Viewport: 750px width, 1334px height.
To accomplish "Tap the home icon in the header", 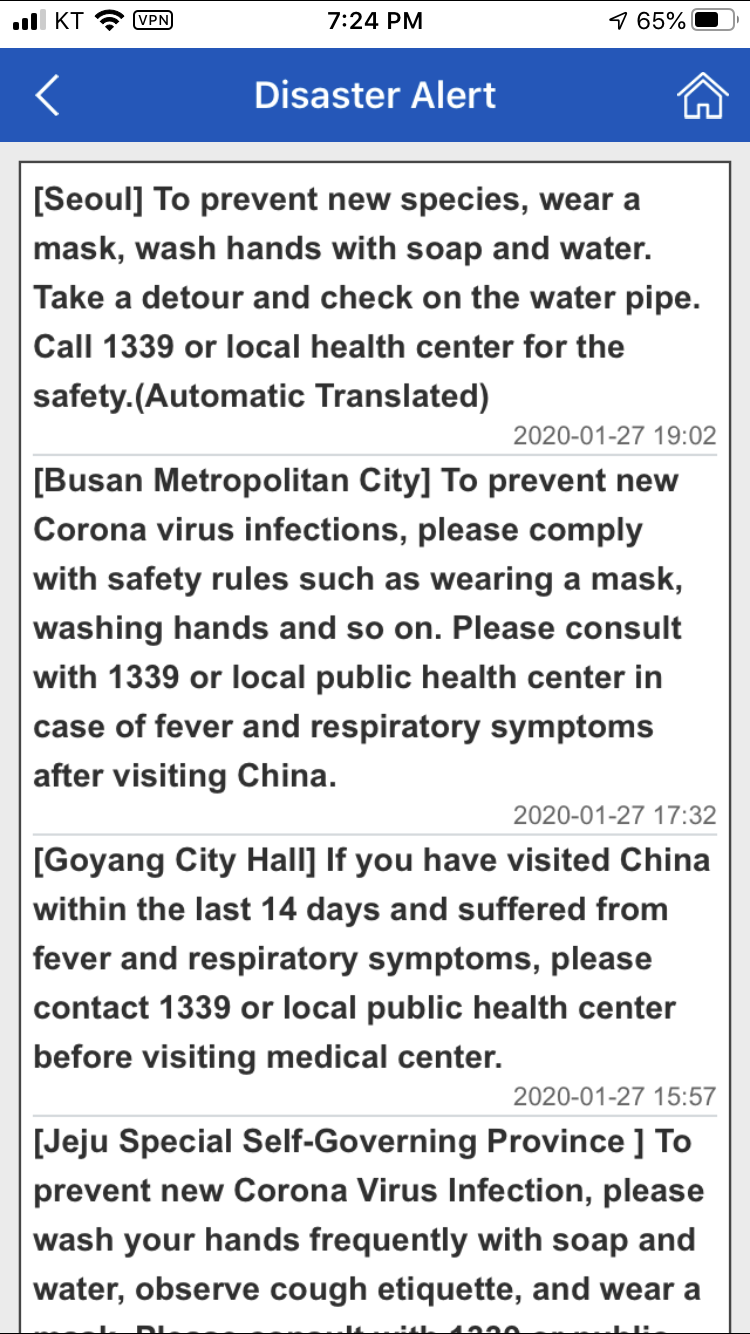I will pos(704,95).
